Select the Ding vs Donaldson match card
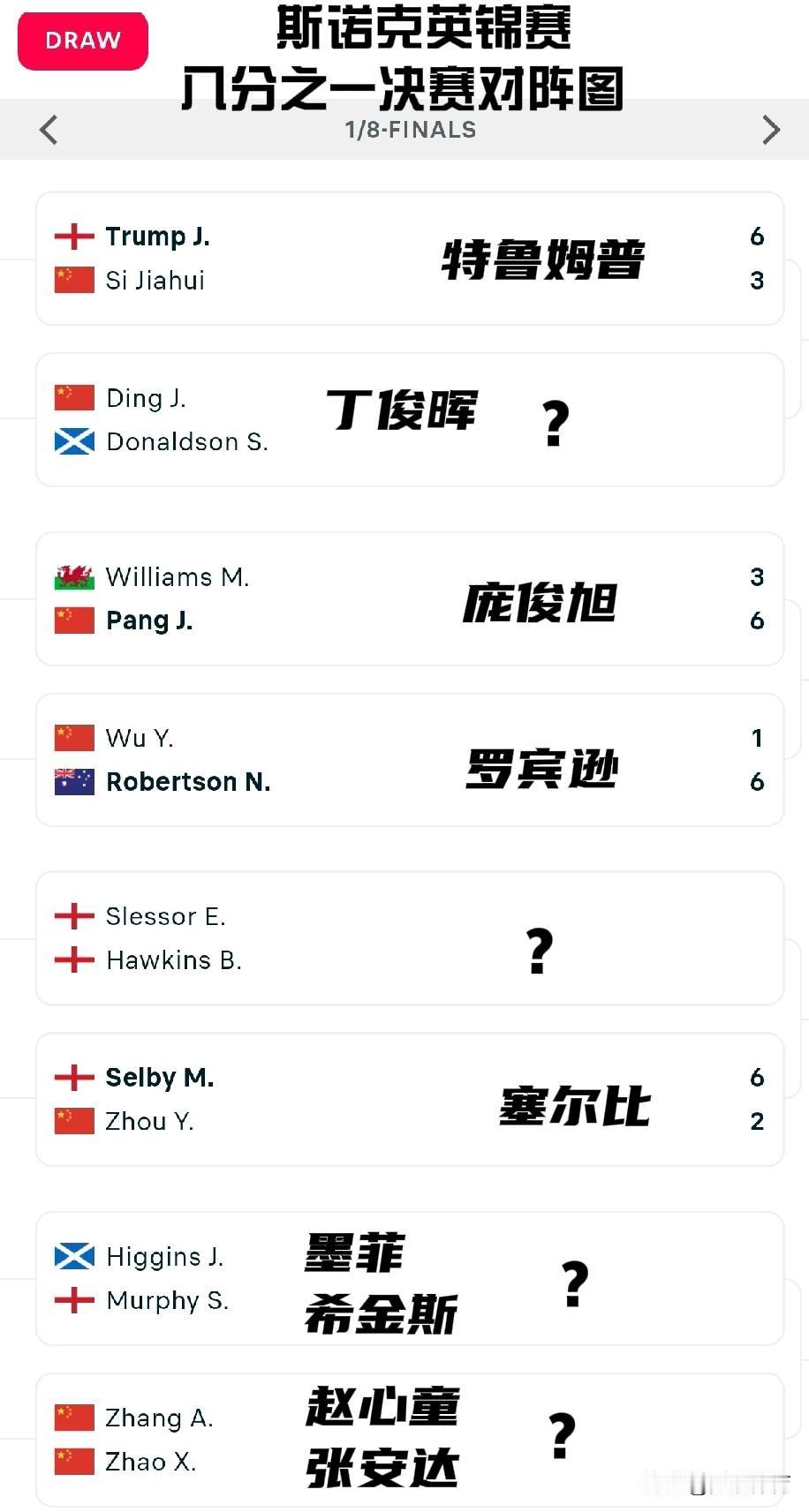809x1512 pixels. (409, 419)
